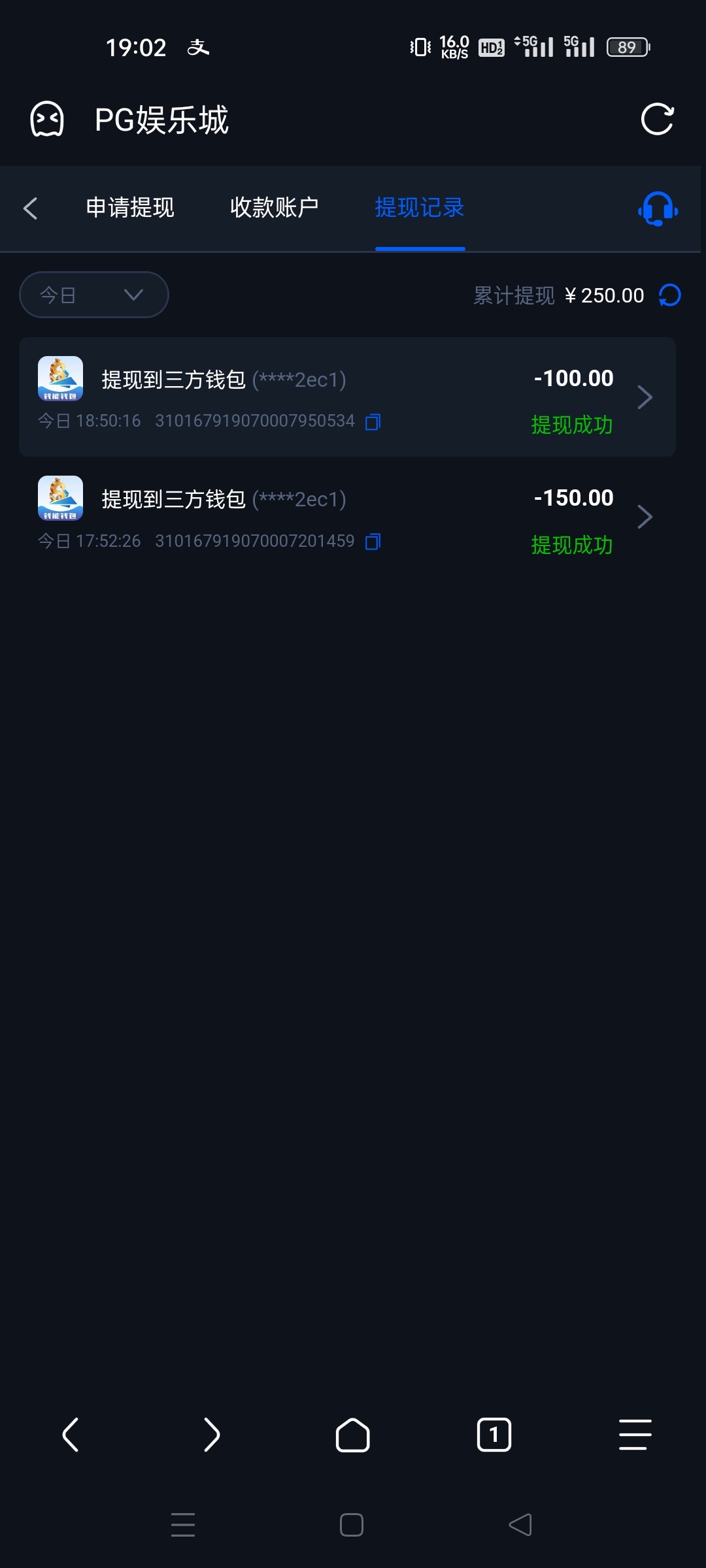
Task: Open the browser tab switcher
Action: pos(494,1435)
